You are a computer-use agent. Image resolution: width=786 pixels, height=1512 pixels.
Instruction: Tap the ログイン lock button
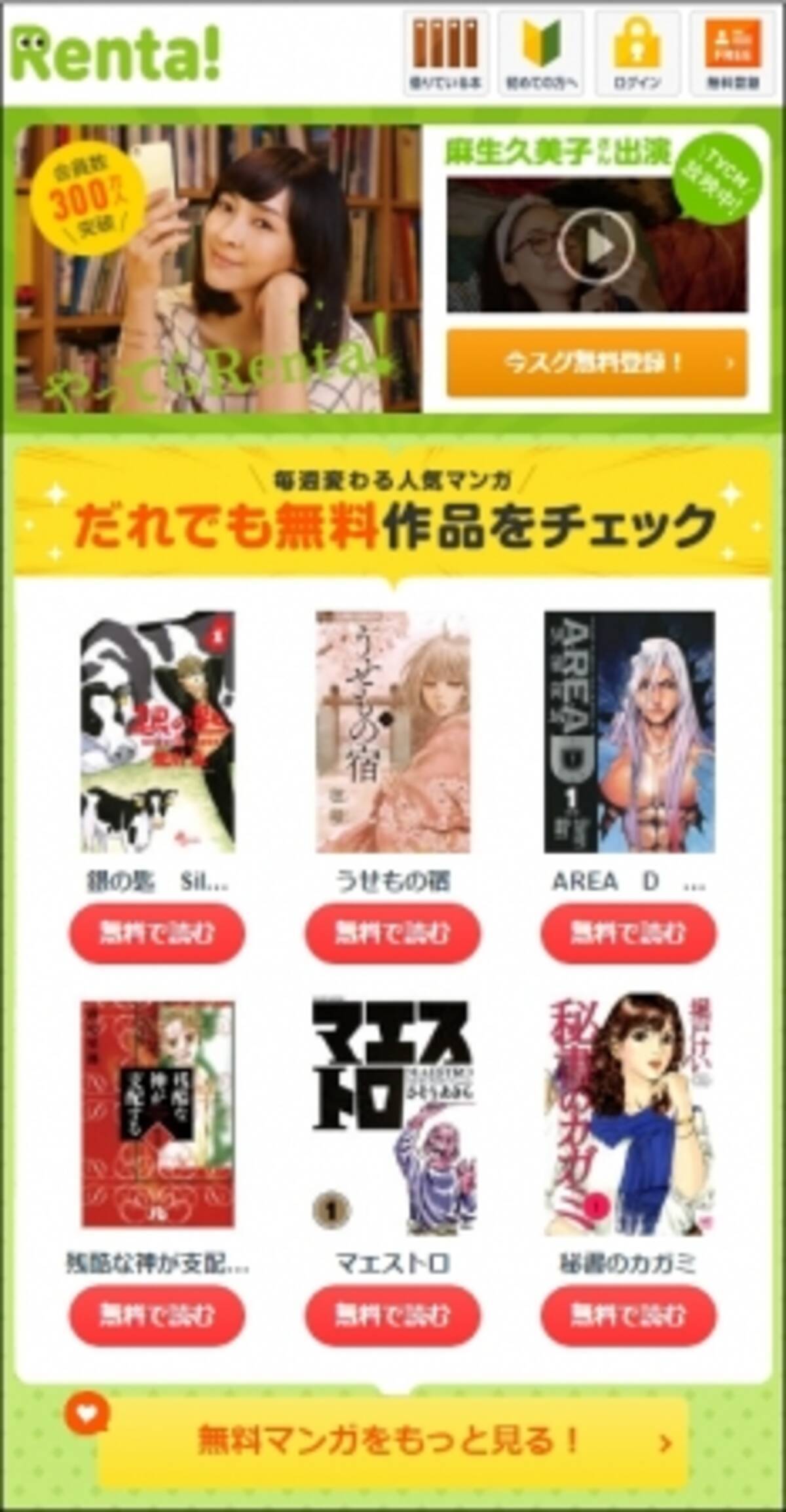click(x=637, y=54)
